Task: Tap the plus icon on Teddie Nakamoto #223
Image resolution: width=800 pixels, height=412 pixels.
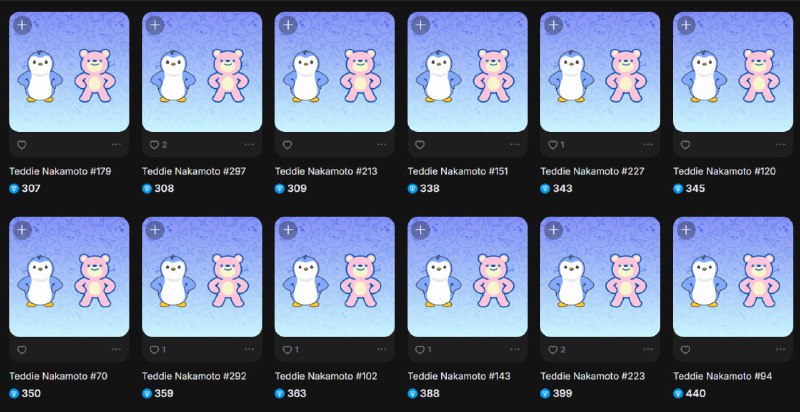Action: click(x=553, y=231)
